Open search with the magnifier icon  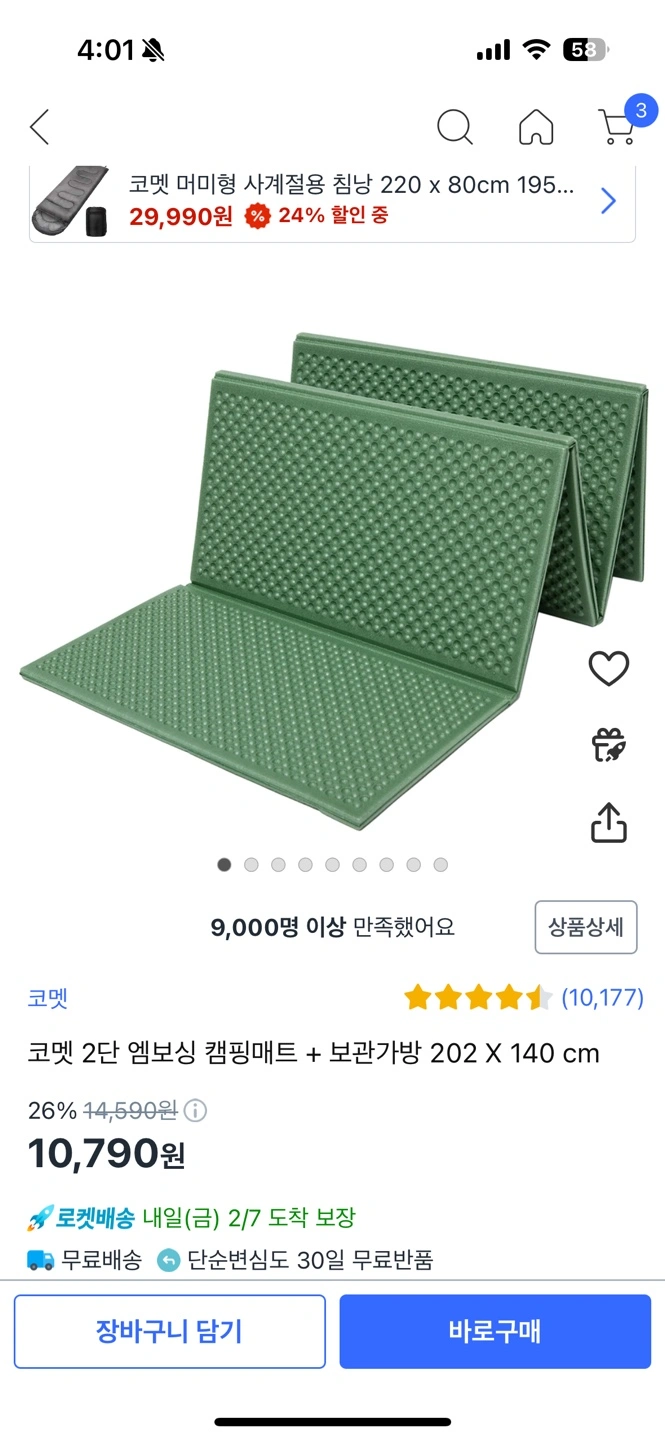tap(455, 127)
